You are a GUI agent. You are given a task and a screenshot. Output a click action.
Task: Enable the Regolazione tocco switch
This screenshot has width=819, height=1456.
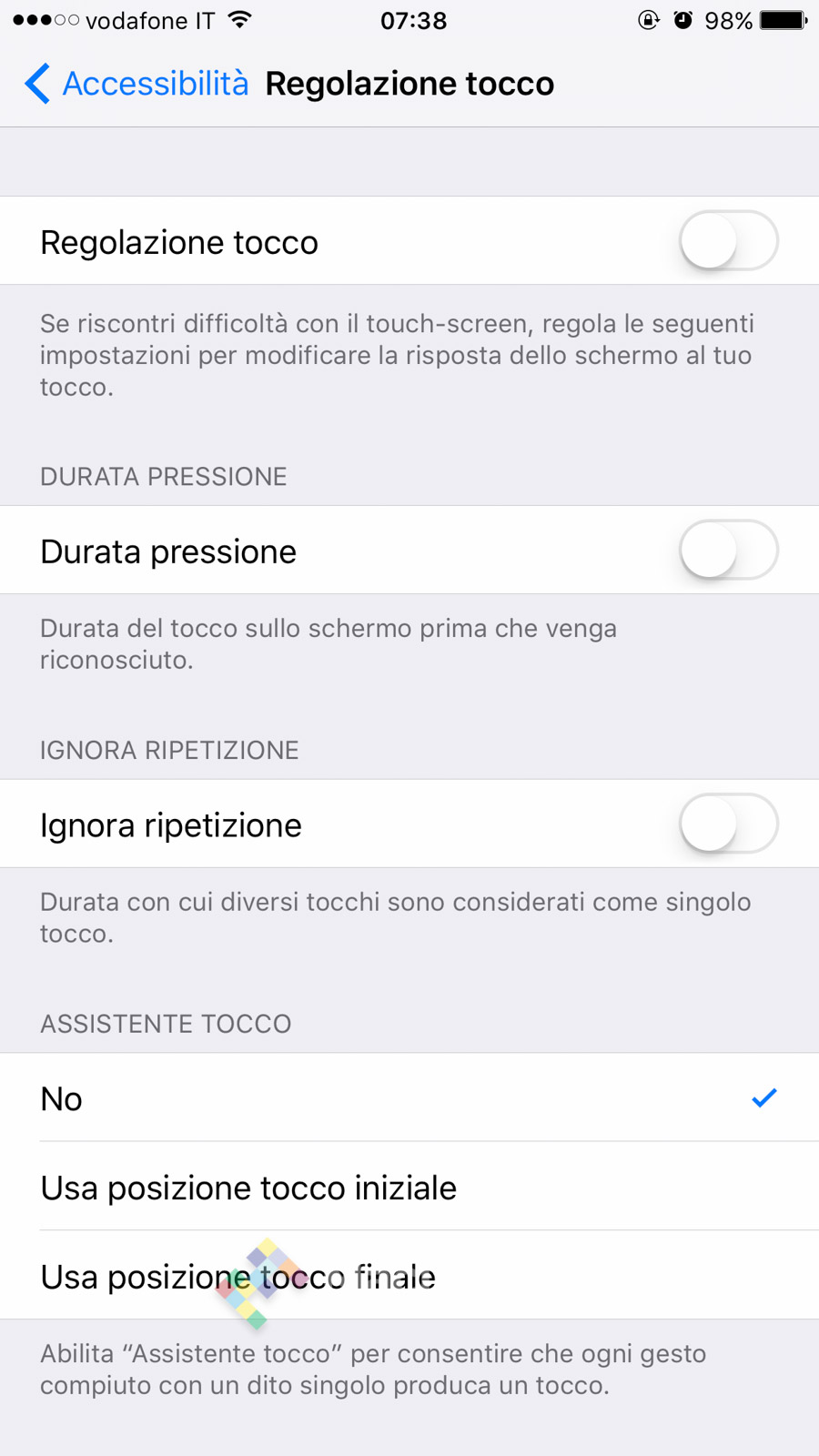point(728,241)
